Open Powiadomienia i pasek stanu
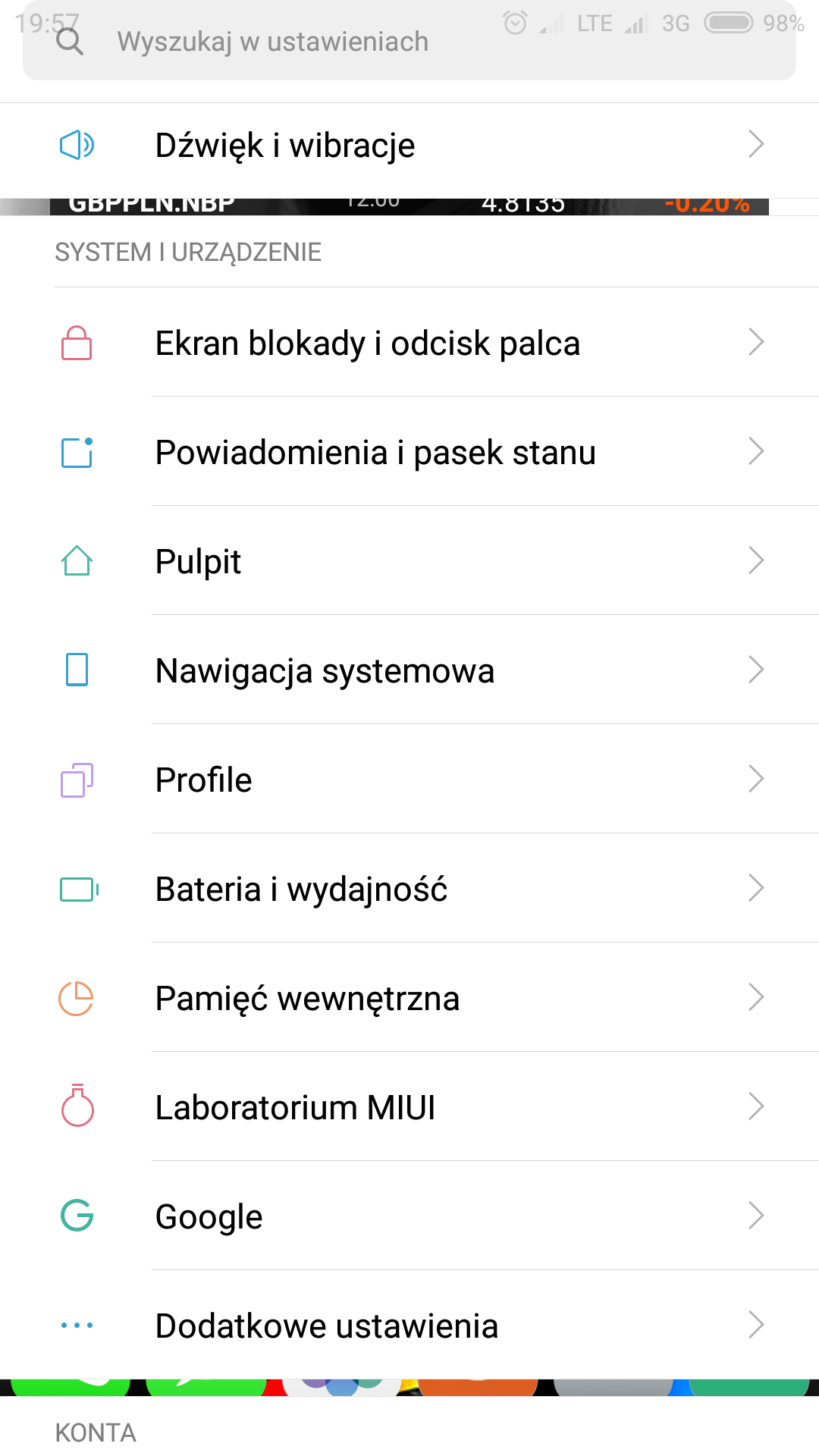The image size is (819, 1456). tap(409, 452)
